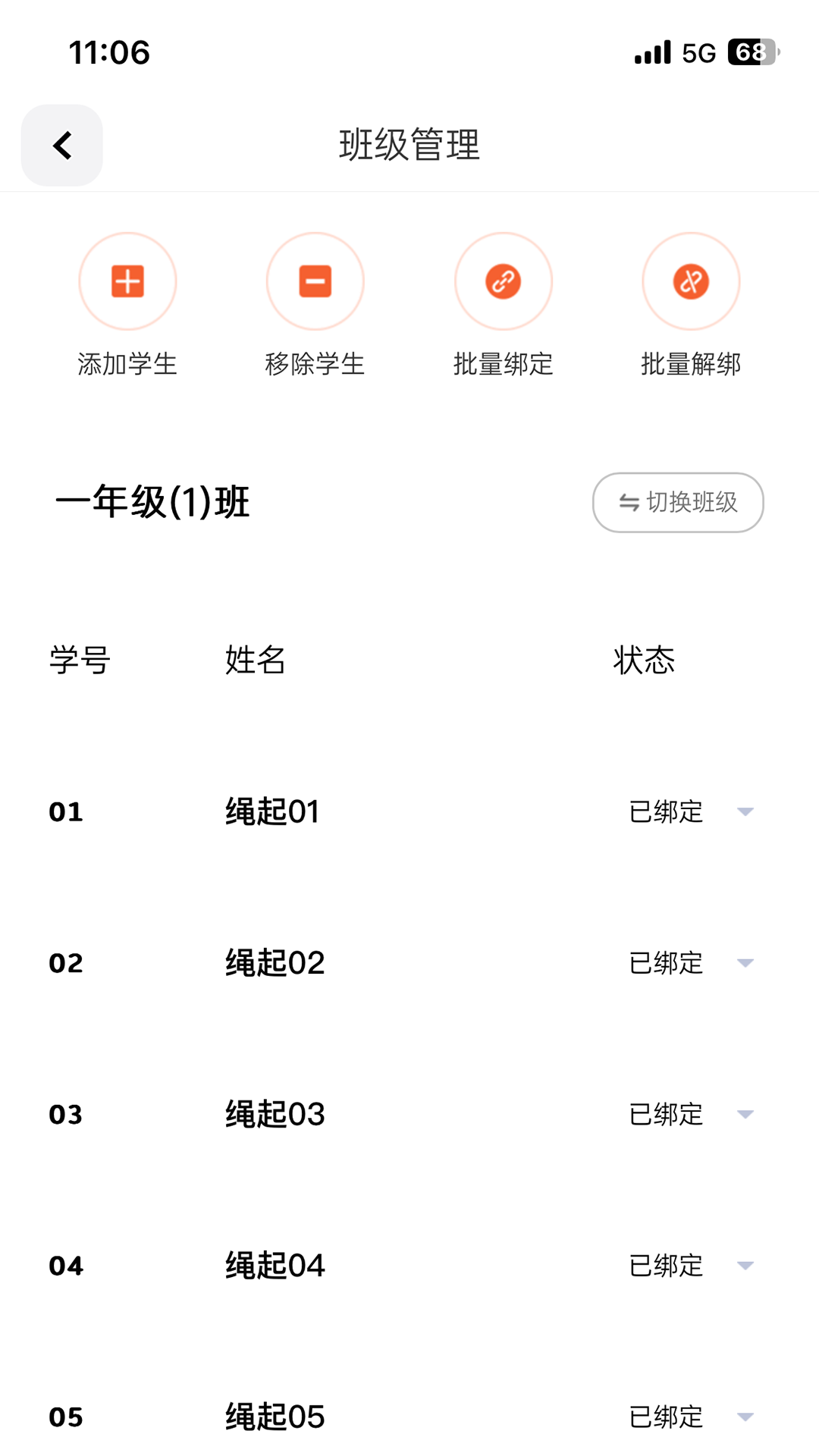819x1456 pixels.
Task: Click the back chevron icon
Action: (x=61, y=145)
